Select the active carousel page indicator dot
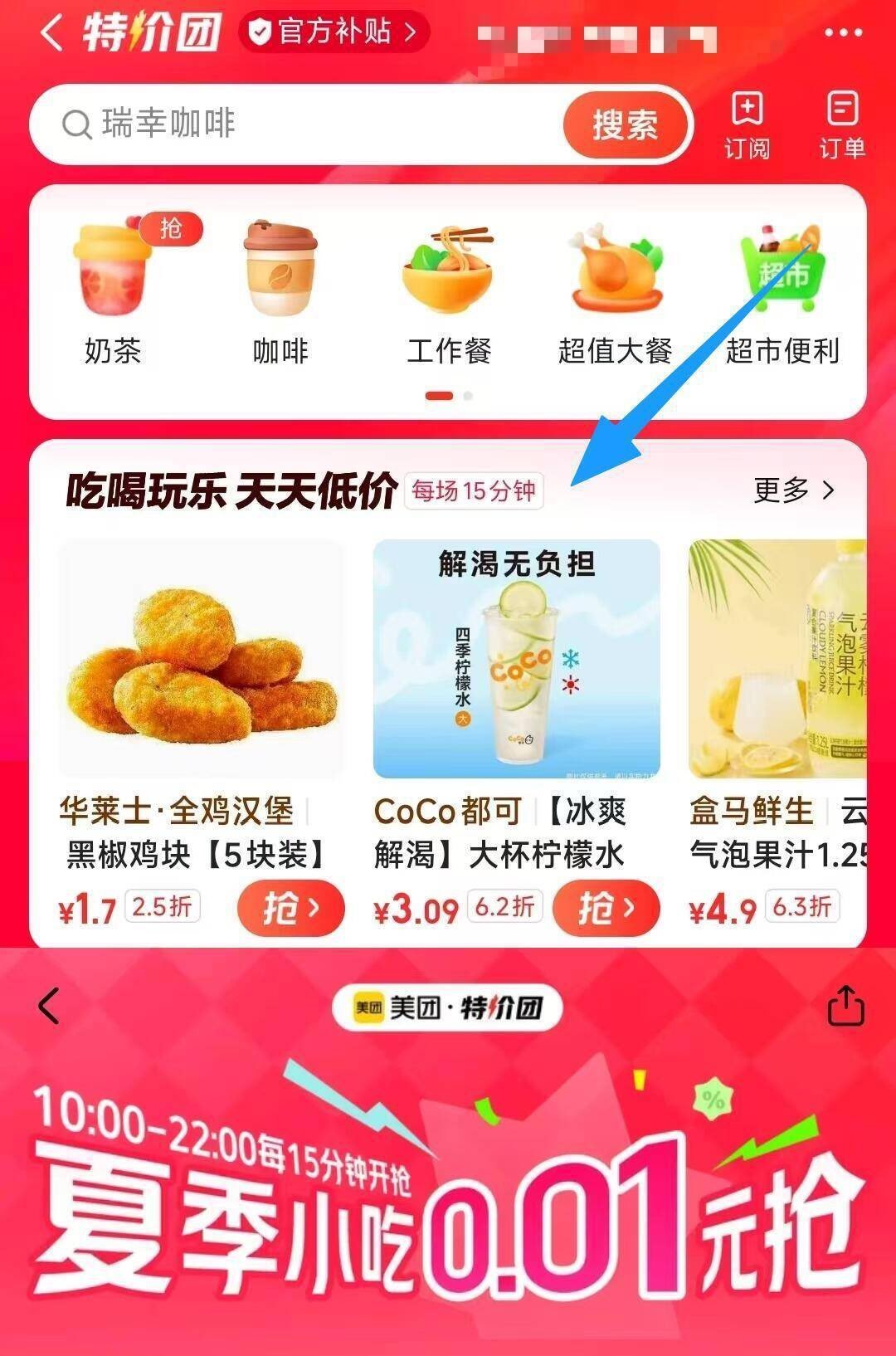This screenshot has width=896, height=1356. [x=440, y=398]
